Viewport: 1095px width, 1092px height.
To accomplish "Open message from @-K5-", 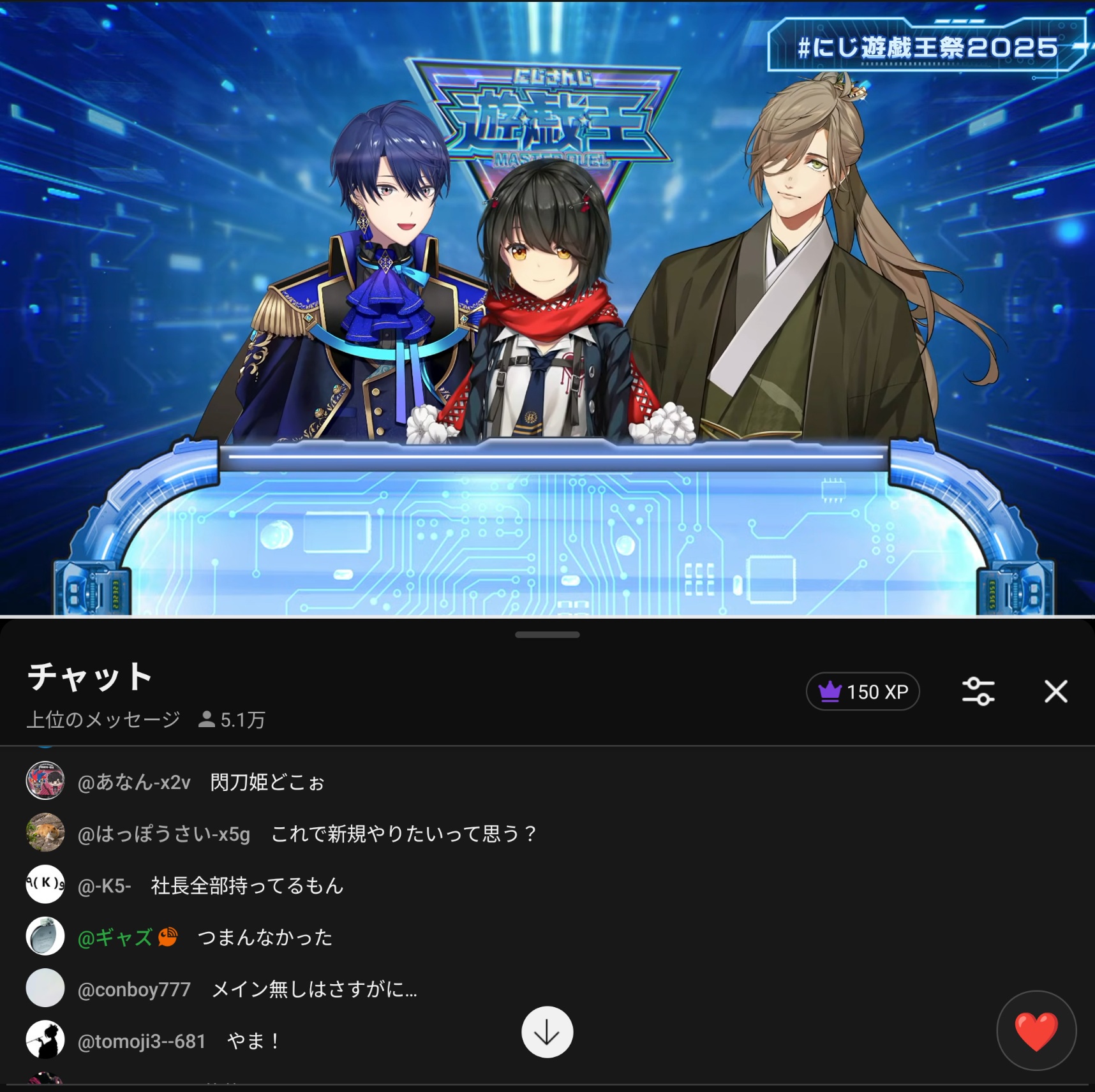I will [x=247, y=885].
